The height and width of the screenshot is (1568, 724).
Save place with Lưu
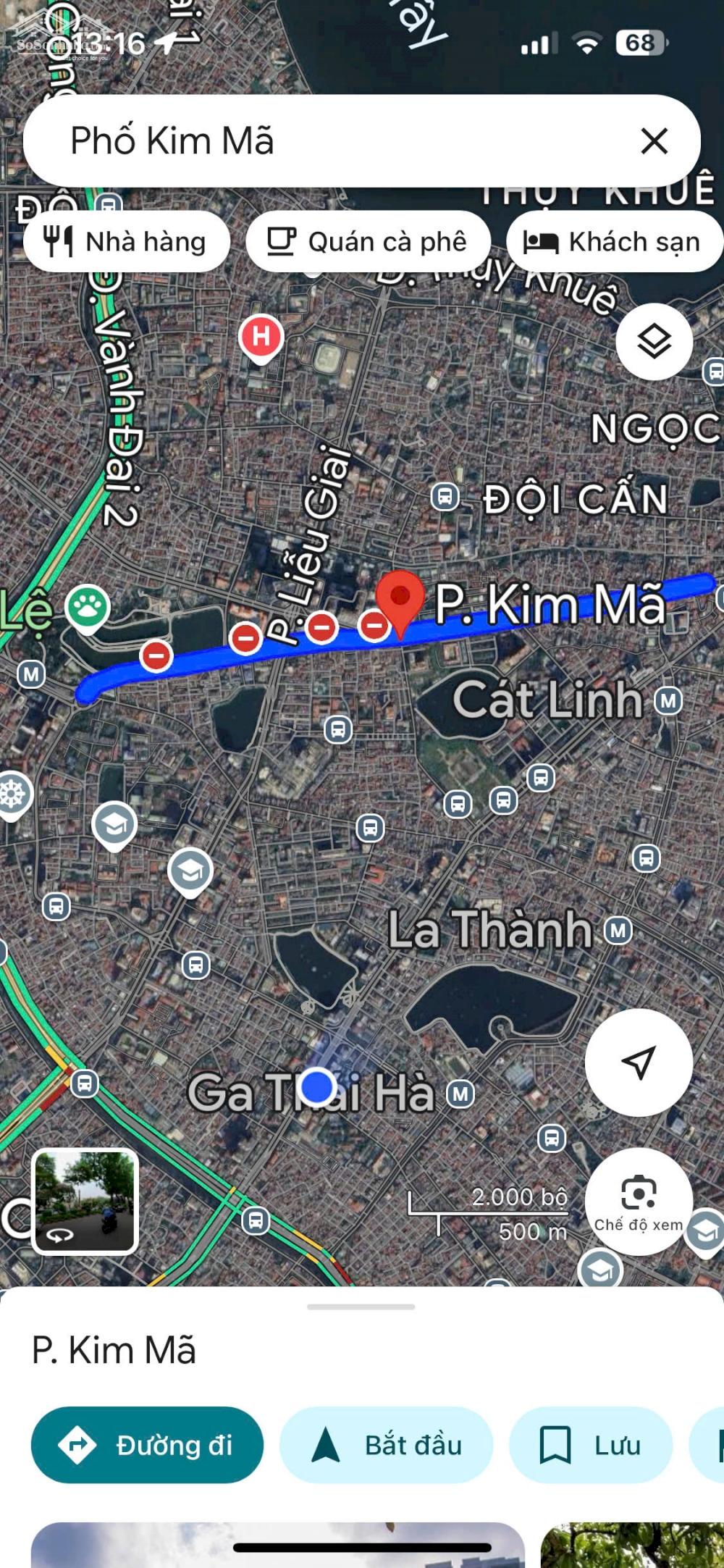(x=591, y=1445)
